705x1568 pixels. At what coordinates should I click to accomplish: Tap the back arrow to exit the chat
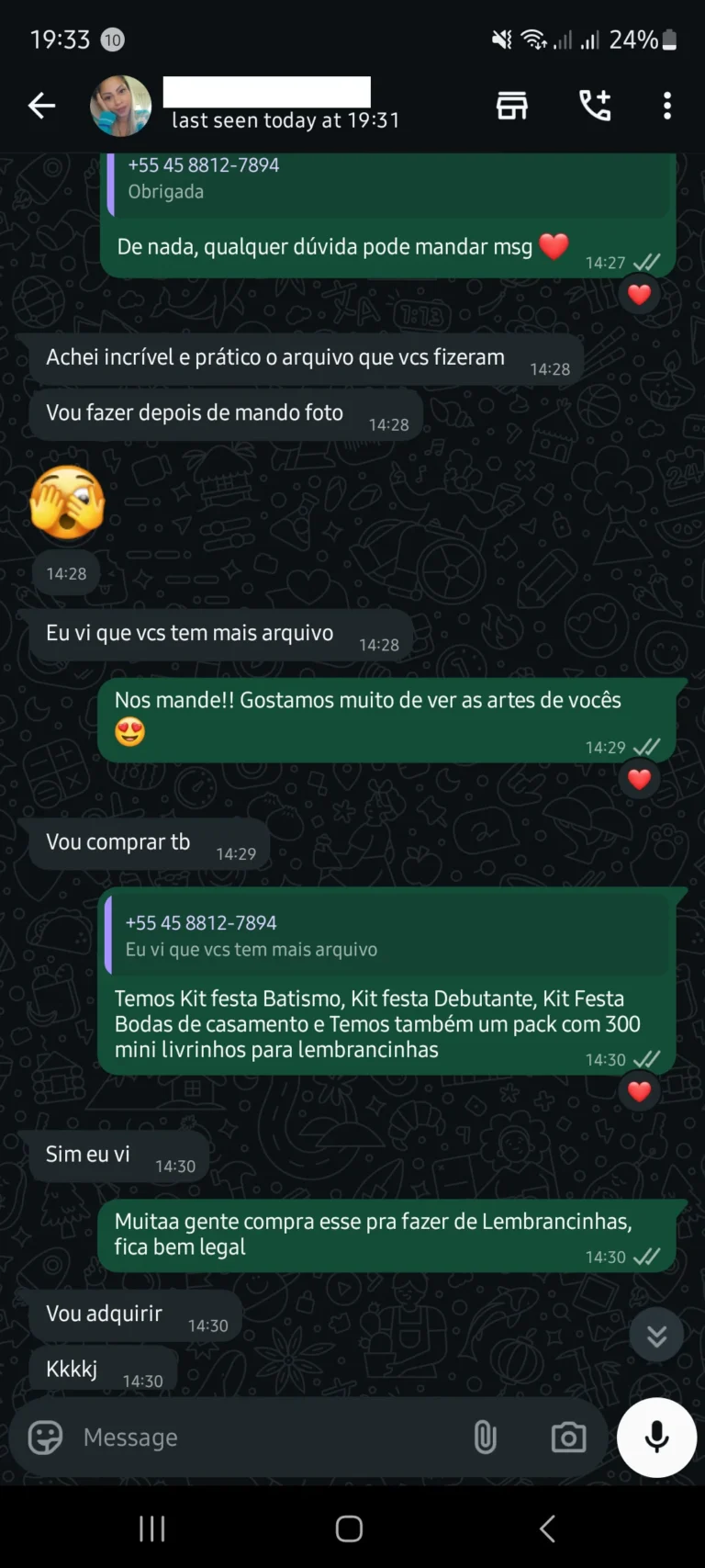[x=40, y=106]
